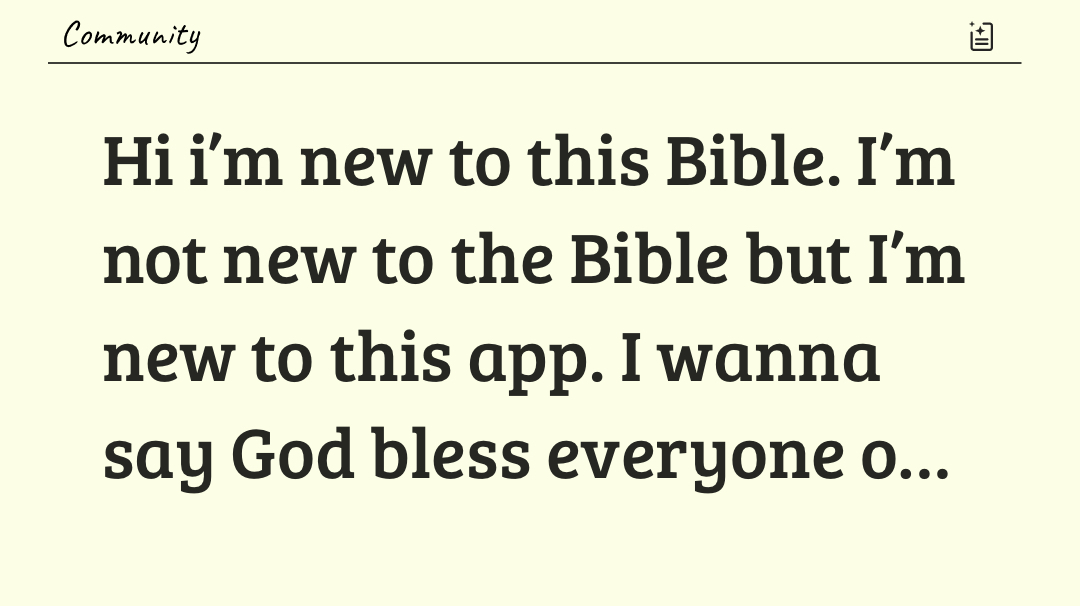The height and width of the screenshot is (606, 1080).
Task: Tap the sparkle note icon beside Community
Action: click(981, 36)
